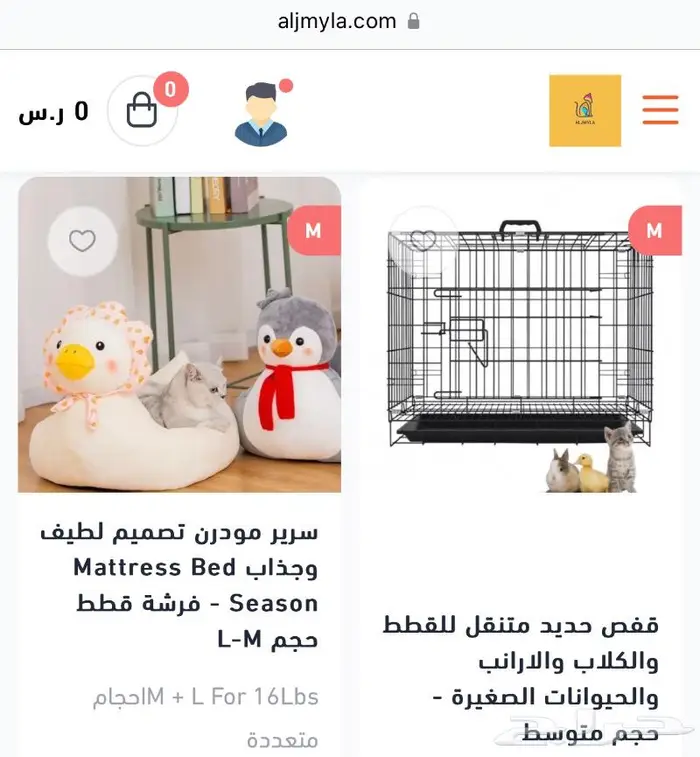Add metal pet cage to wishlist
Image resolution: width=700 pixels, height=757 pixels.
424,240
